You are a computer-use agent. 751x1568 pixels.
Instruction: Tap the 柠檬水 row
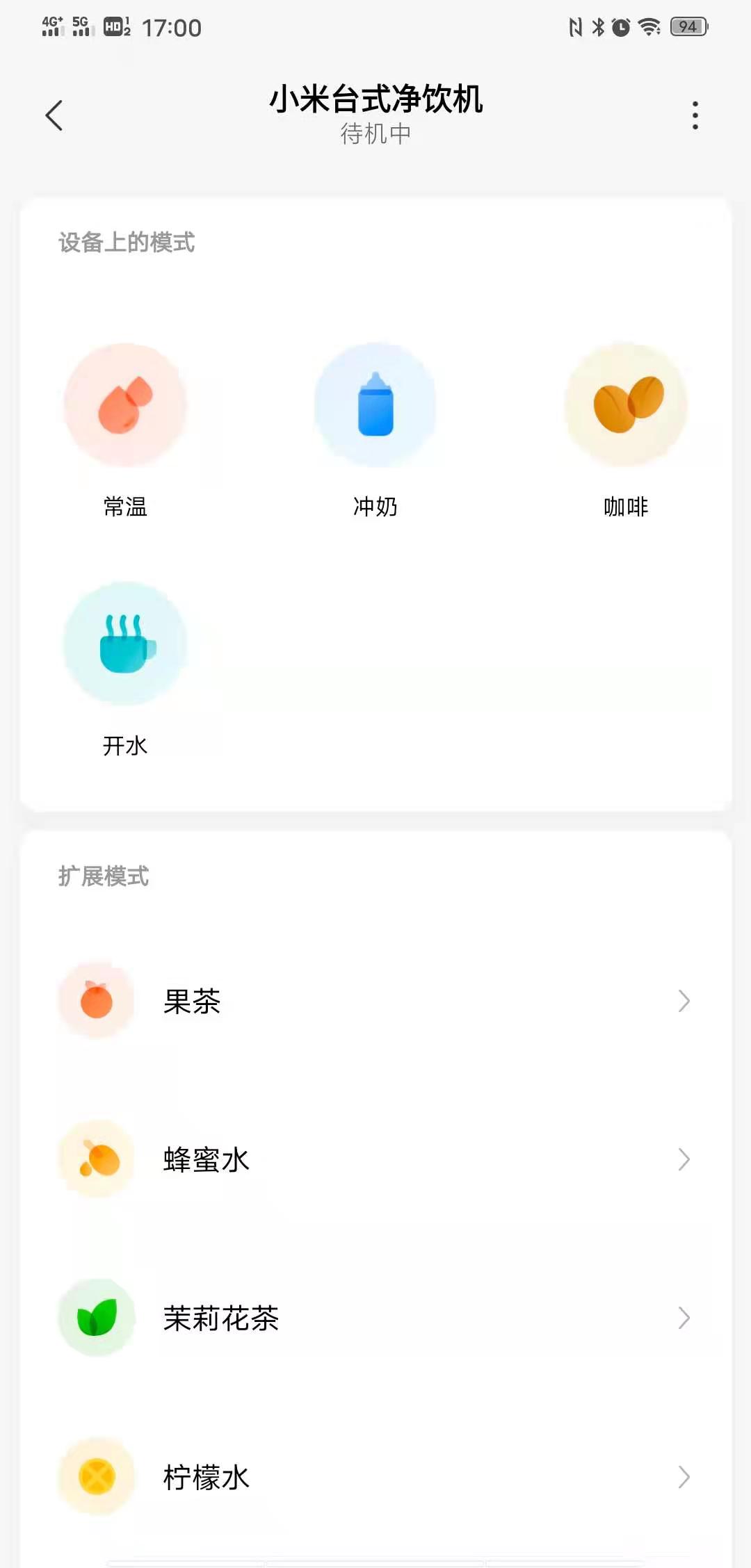(x=375, y=1477)
